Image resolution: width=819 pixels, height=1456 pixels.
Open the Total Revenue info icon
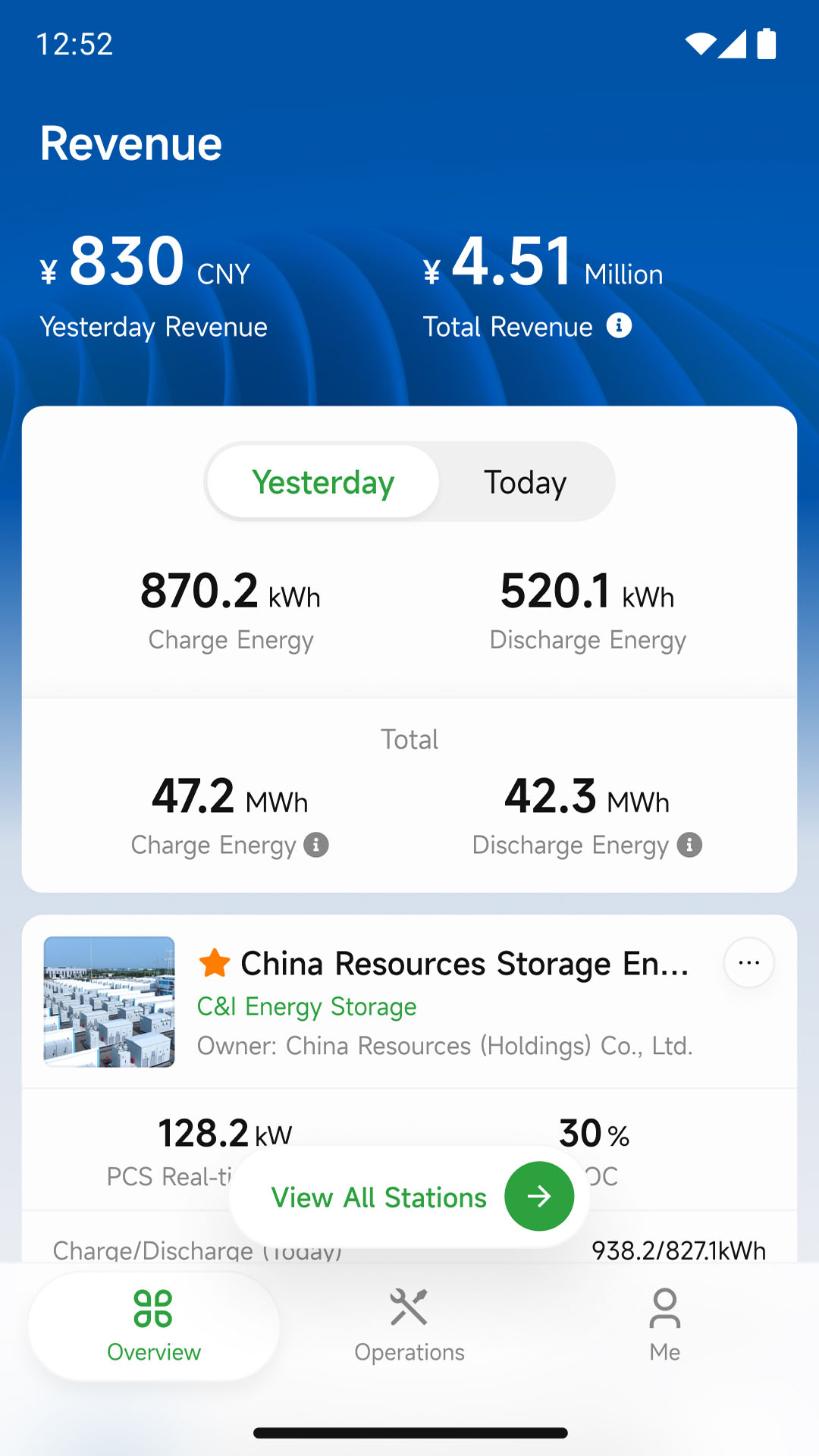(x=619, y=325)
